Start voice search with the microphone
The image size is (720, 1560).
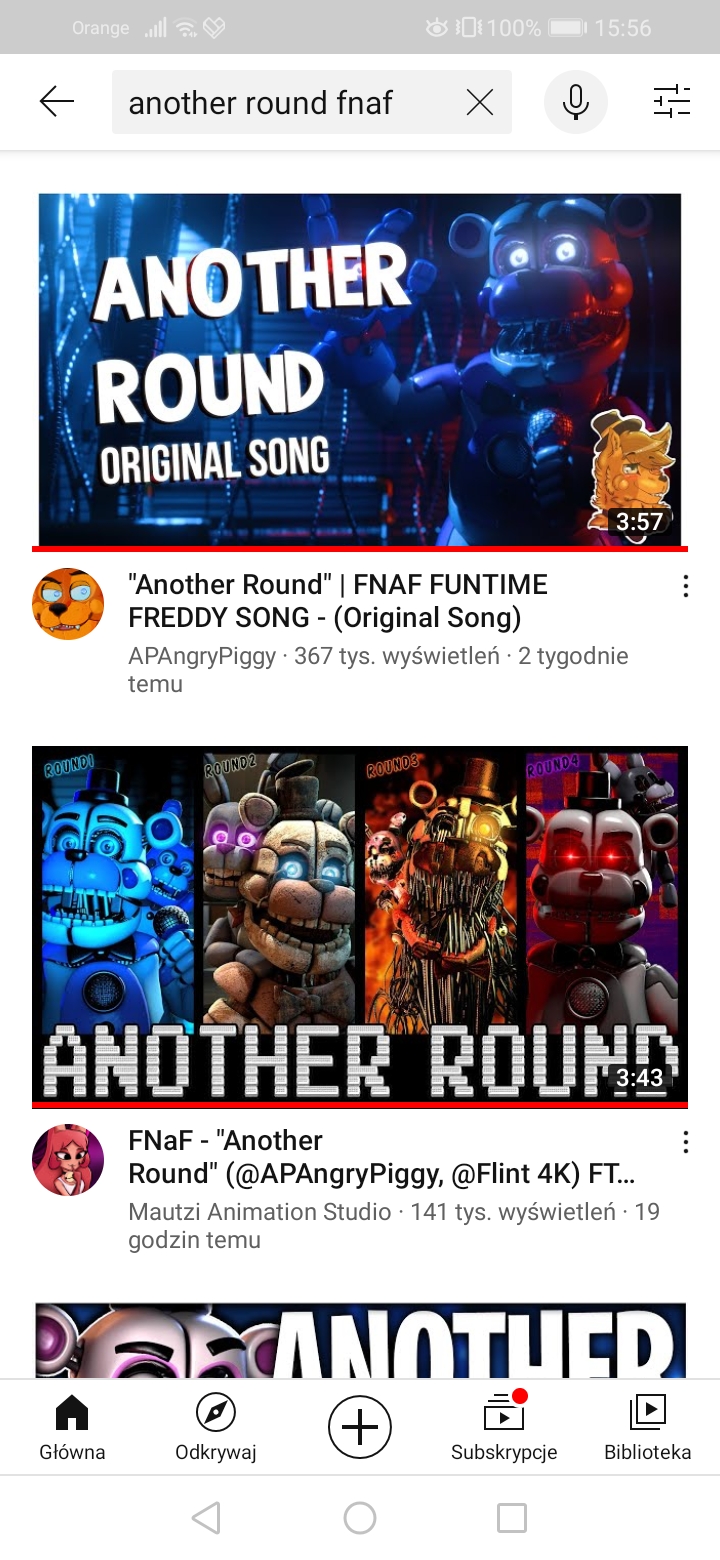[575, 102]
